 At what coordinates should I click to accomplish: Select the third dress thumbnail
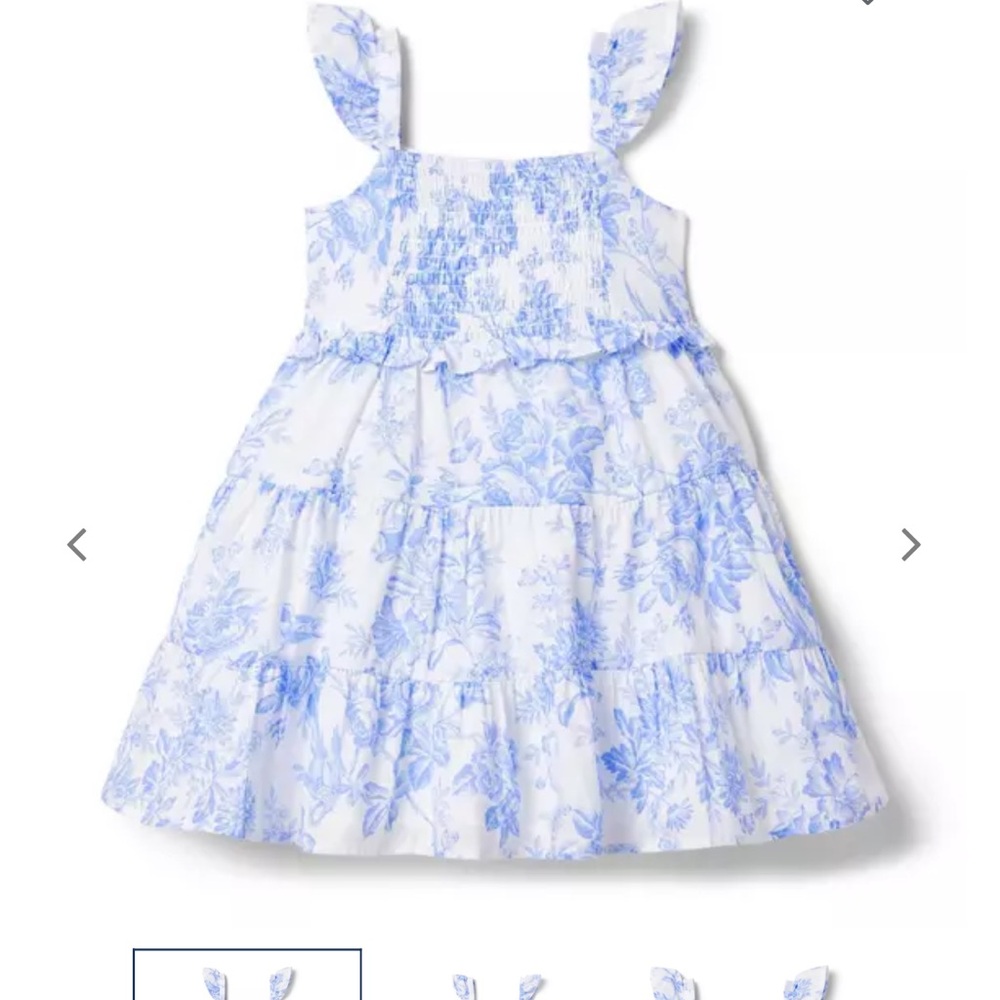[740, 984]
